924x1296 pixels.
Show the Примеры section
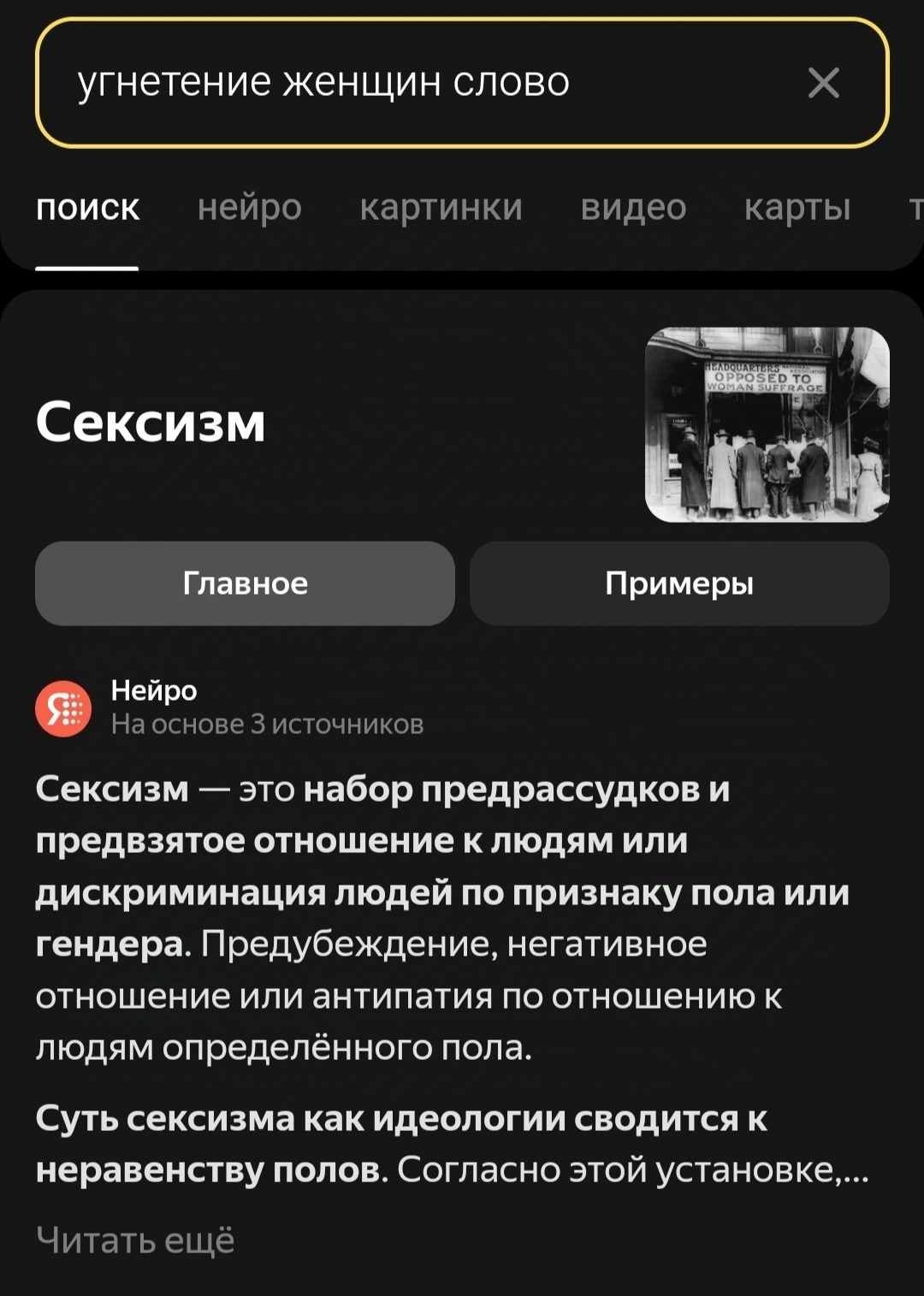coord(679,583)
